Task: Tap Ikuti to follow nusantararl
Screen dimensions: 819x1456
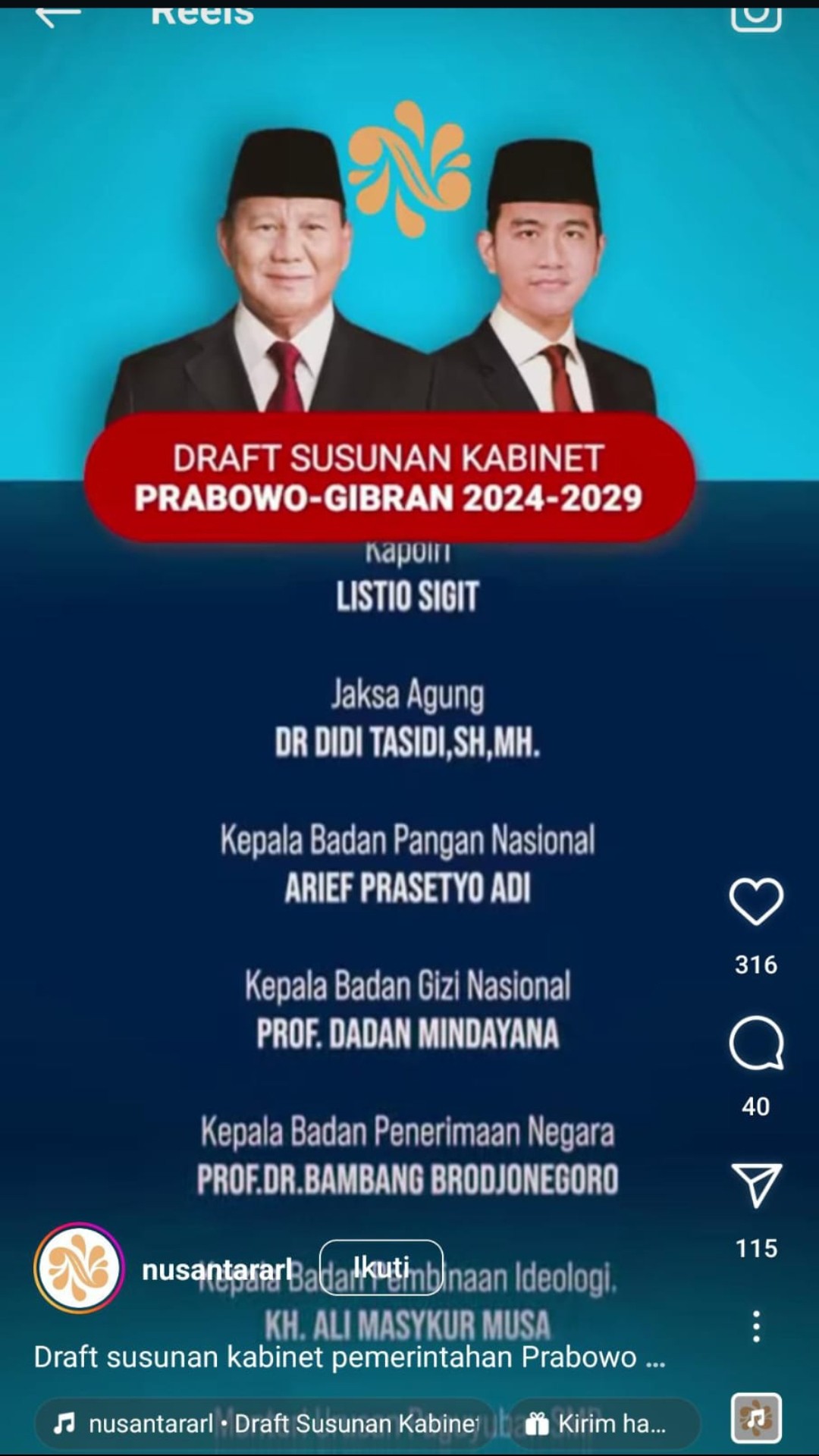Action: click(381, 1267)
